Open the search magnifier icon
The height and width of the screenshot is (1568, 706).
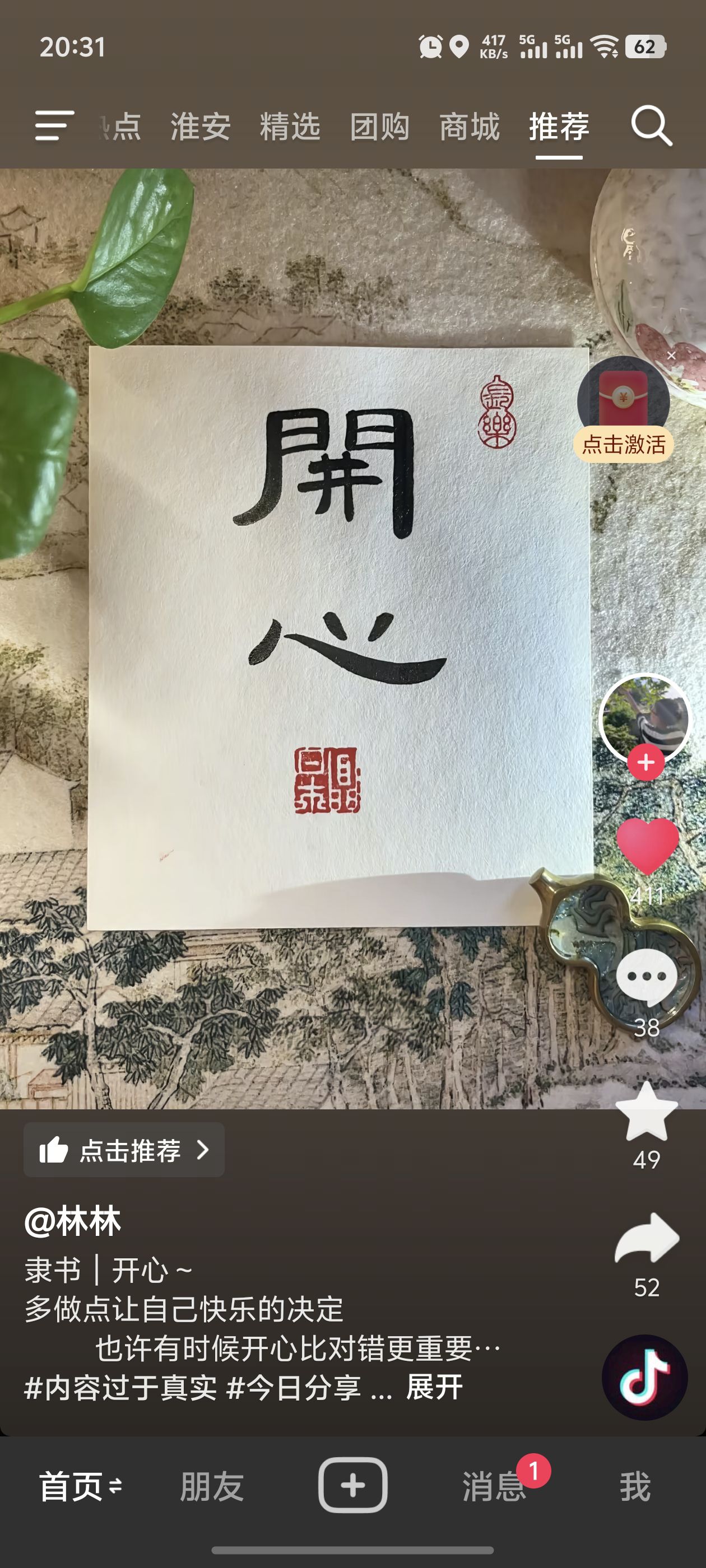tap(651, 126)
